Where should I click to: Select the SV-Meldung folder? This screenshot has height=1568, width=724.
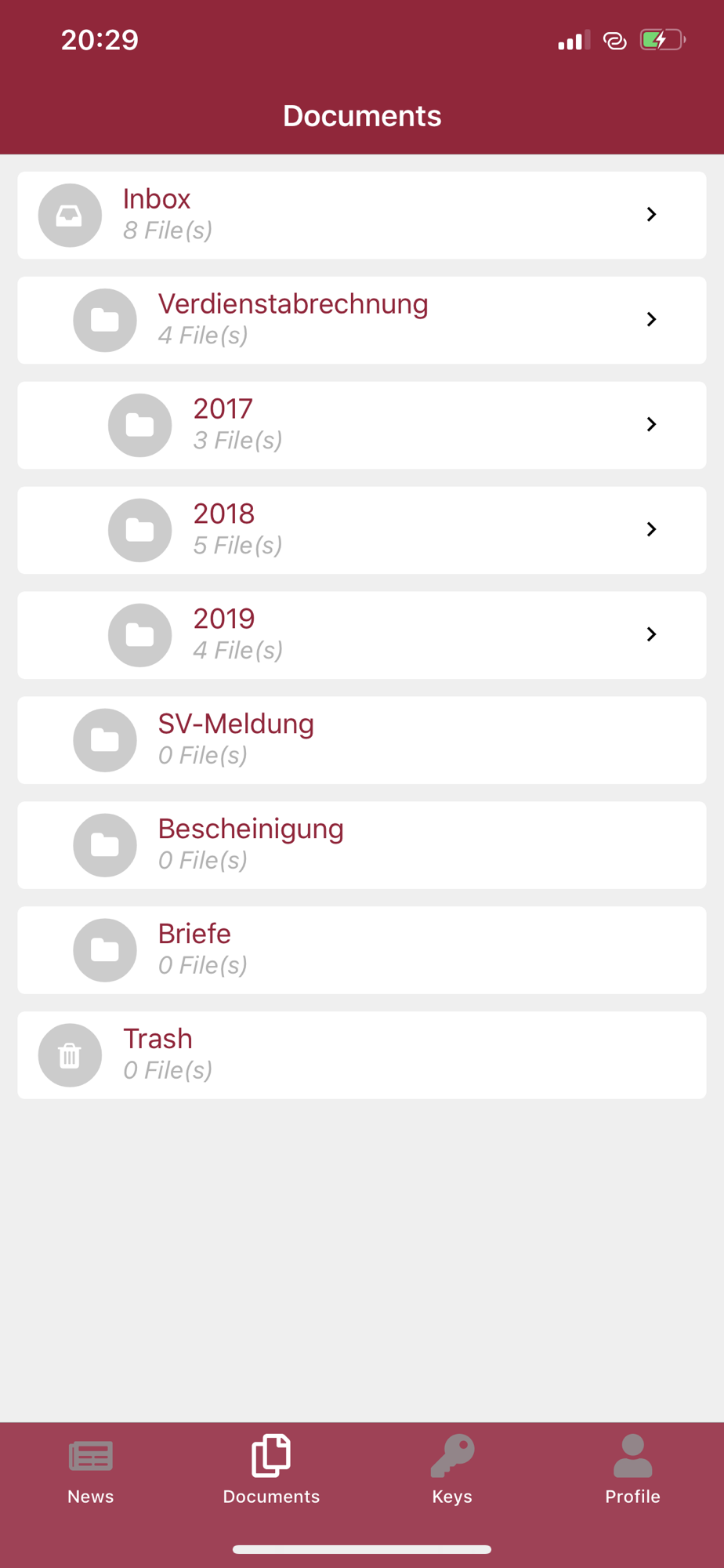362,741
